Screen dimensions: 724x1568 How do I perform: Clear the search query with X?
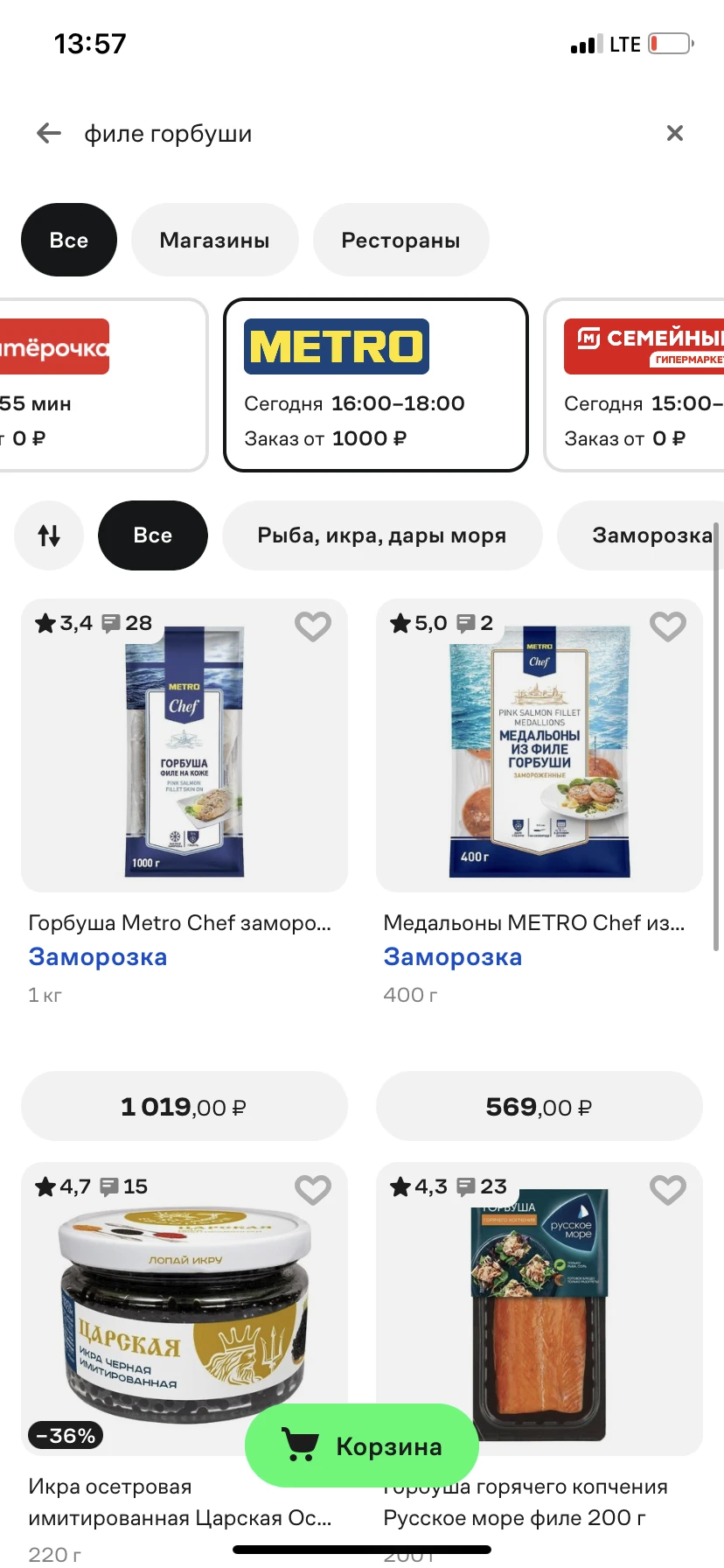click(674, 133)
